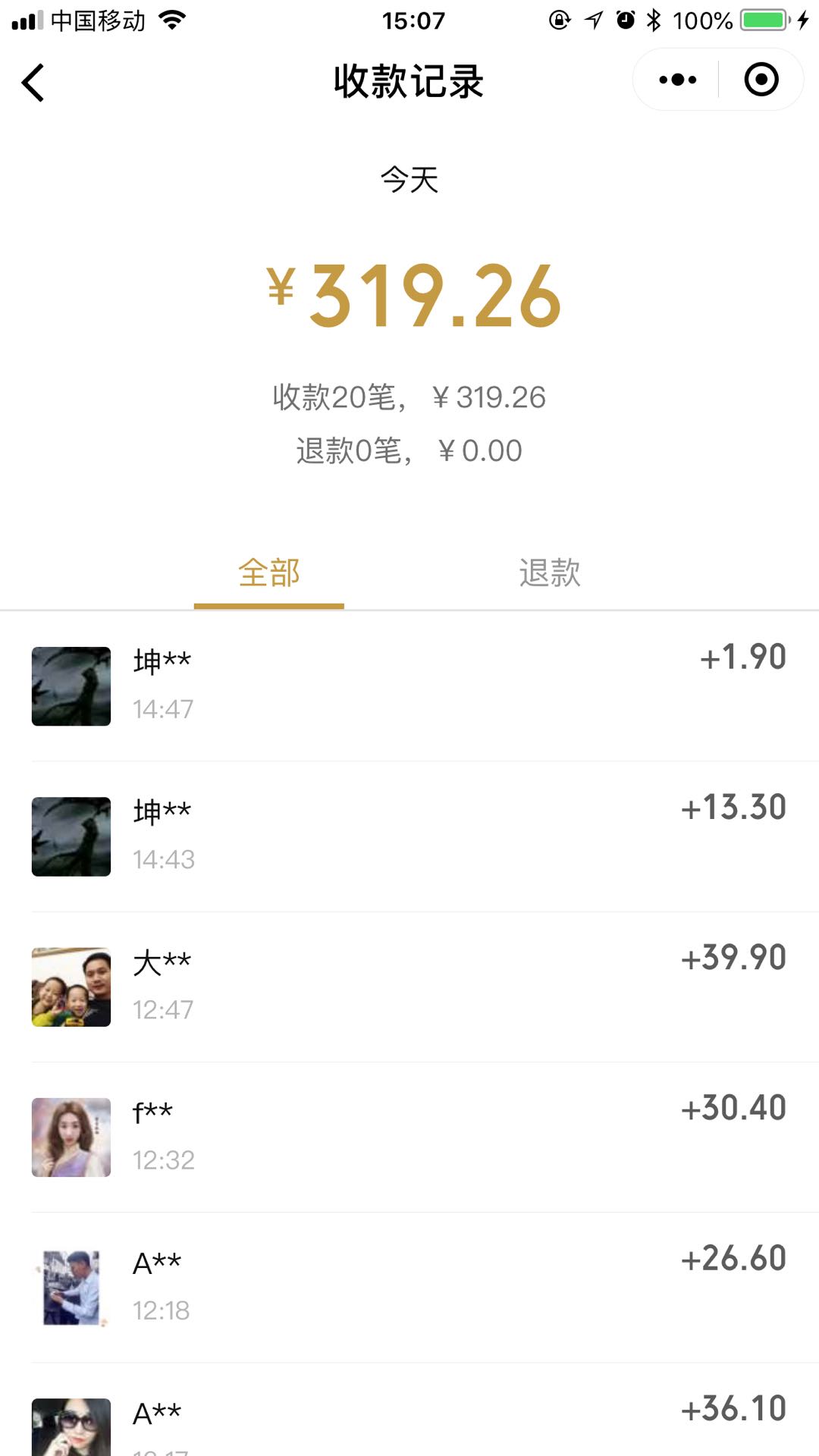
Task: Open the mini program three-dot menu
Action: (677, 80)
